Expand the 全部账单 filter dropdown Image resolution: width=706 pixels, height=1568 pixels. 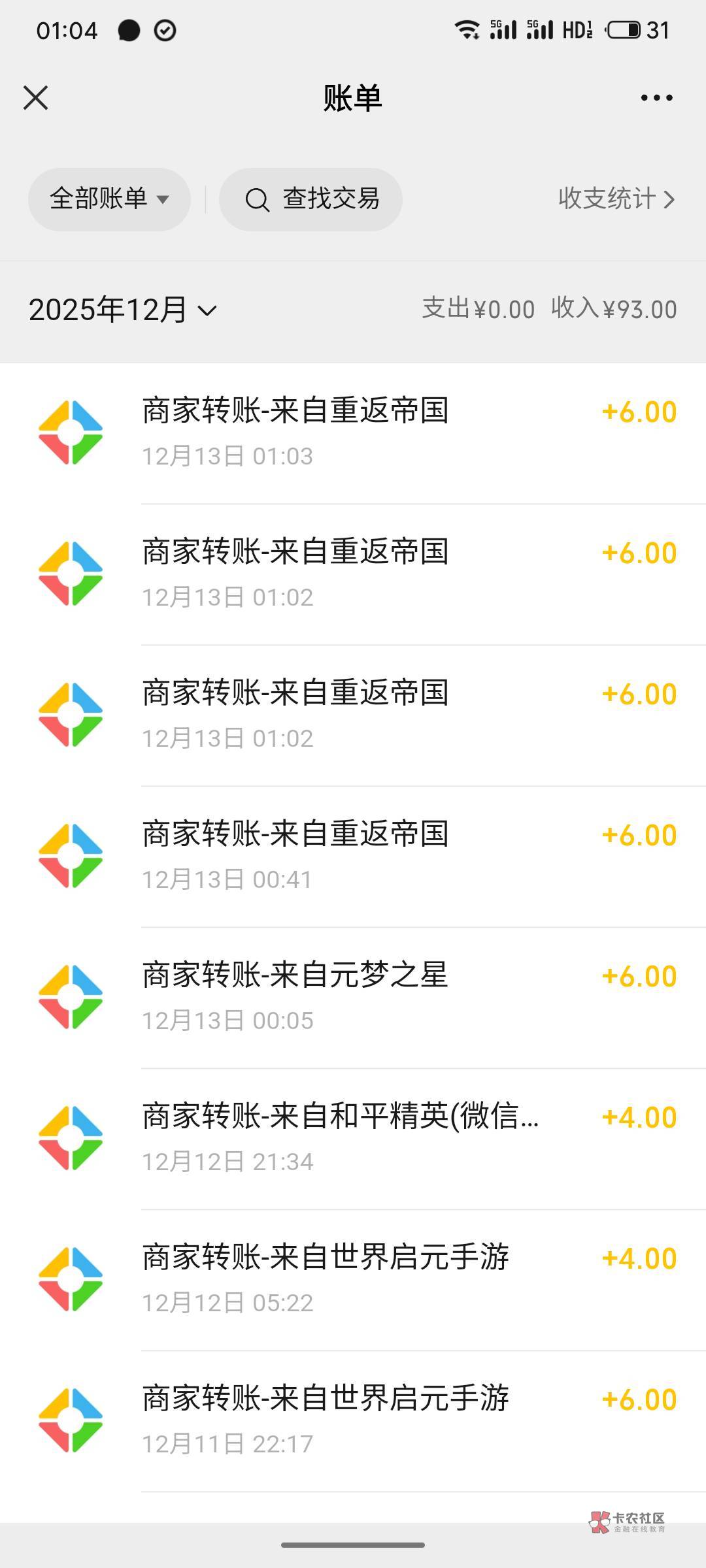[x=109, y=199]
